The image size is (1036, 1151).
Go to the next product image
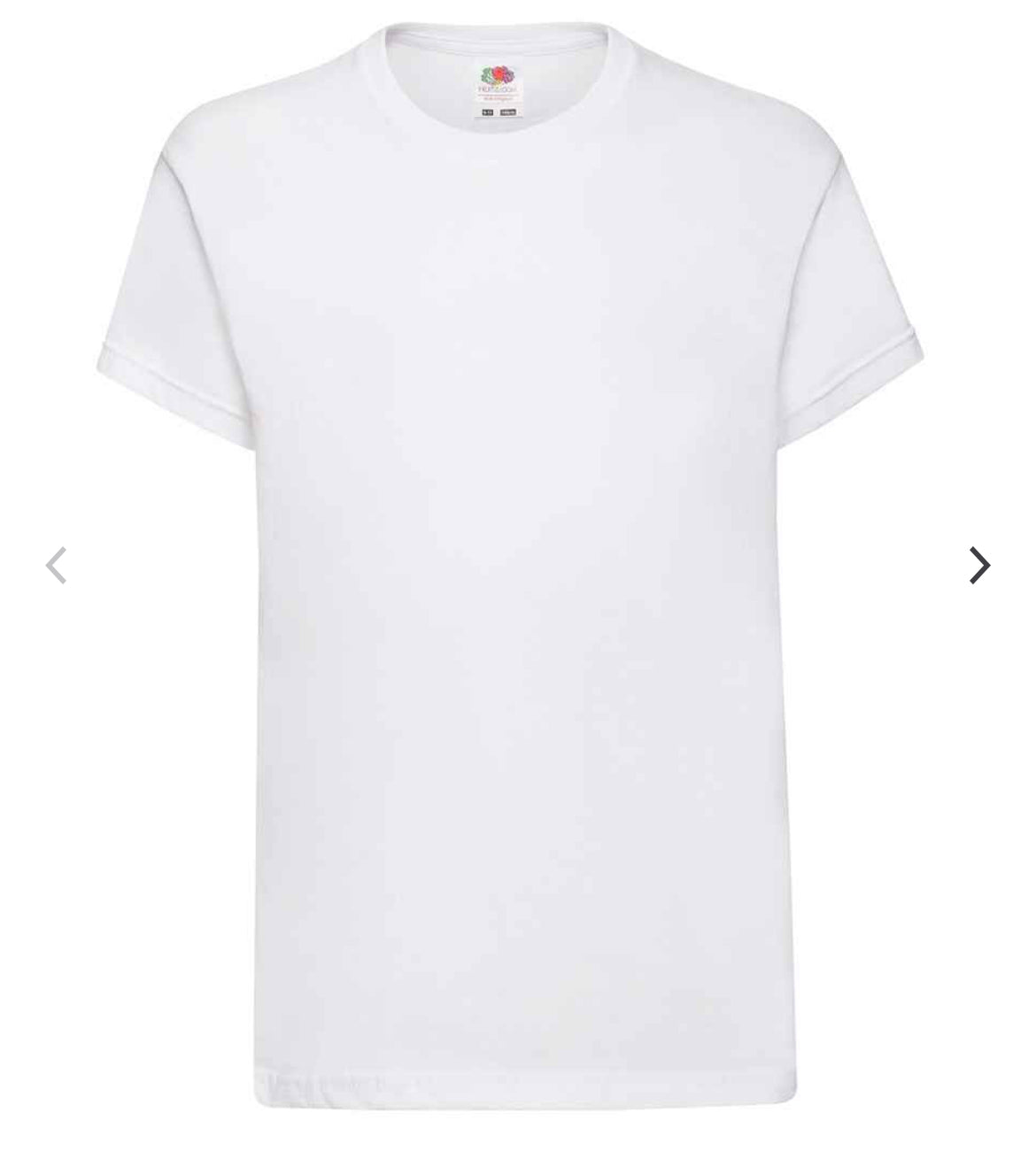(978, 566)
